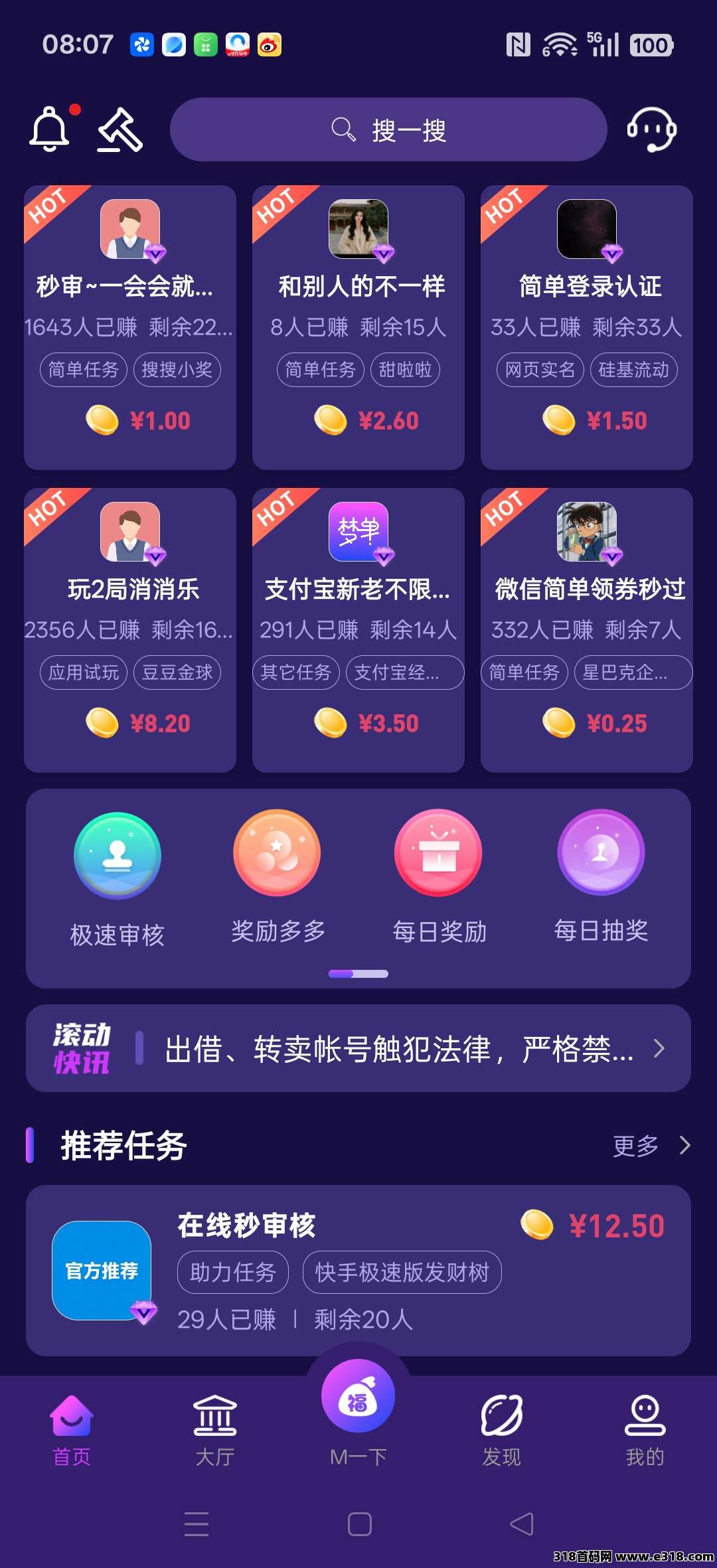Open the 发现 discover planet icon
The image size is (717, 1568).
502,1419
